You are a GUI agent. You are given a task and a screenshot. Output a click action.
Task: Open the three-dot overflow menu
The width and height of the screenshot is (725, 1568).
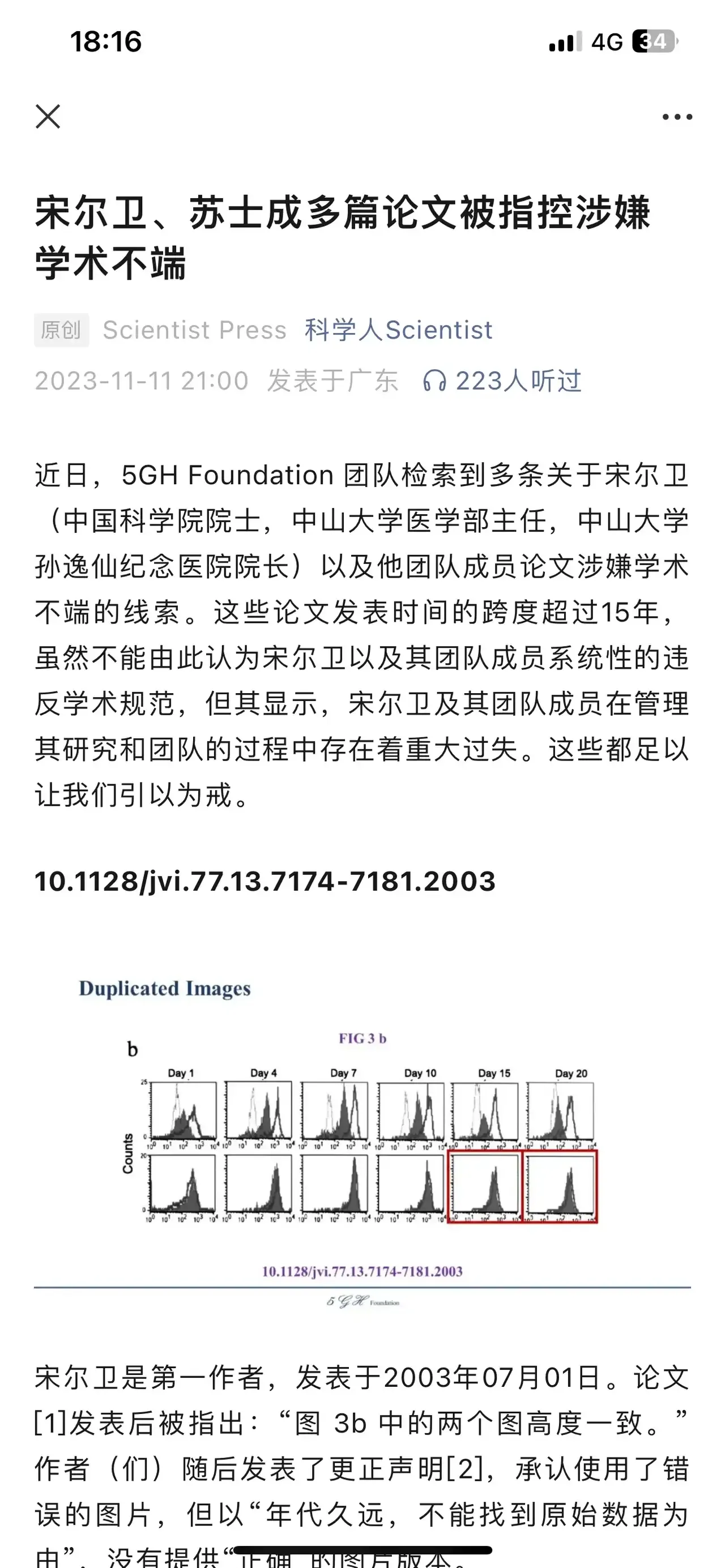677,117
